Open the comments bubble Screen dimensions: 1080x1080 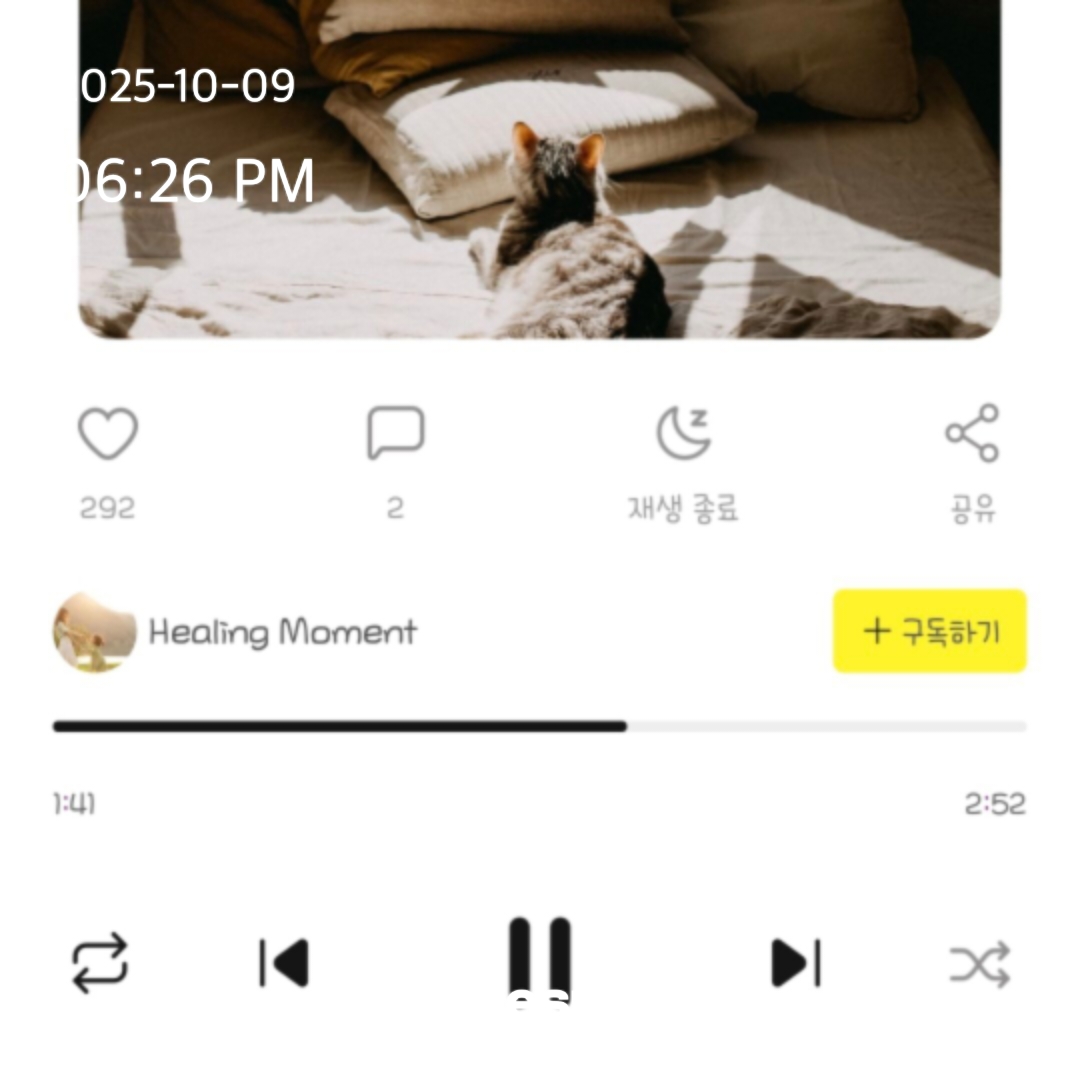395,433
